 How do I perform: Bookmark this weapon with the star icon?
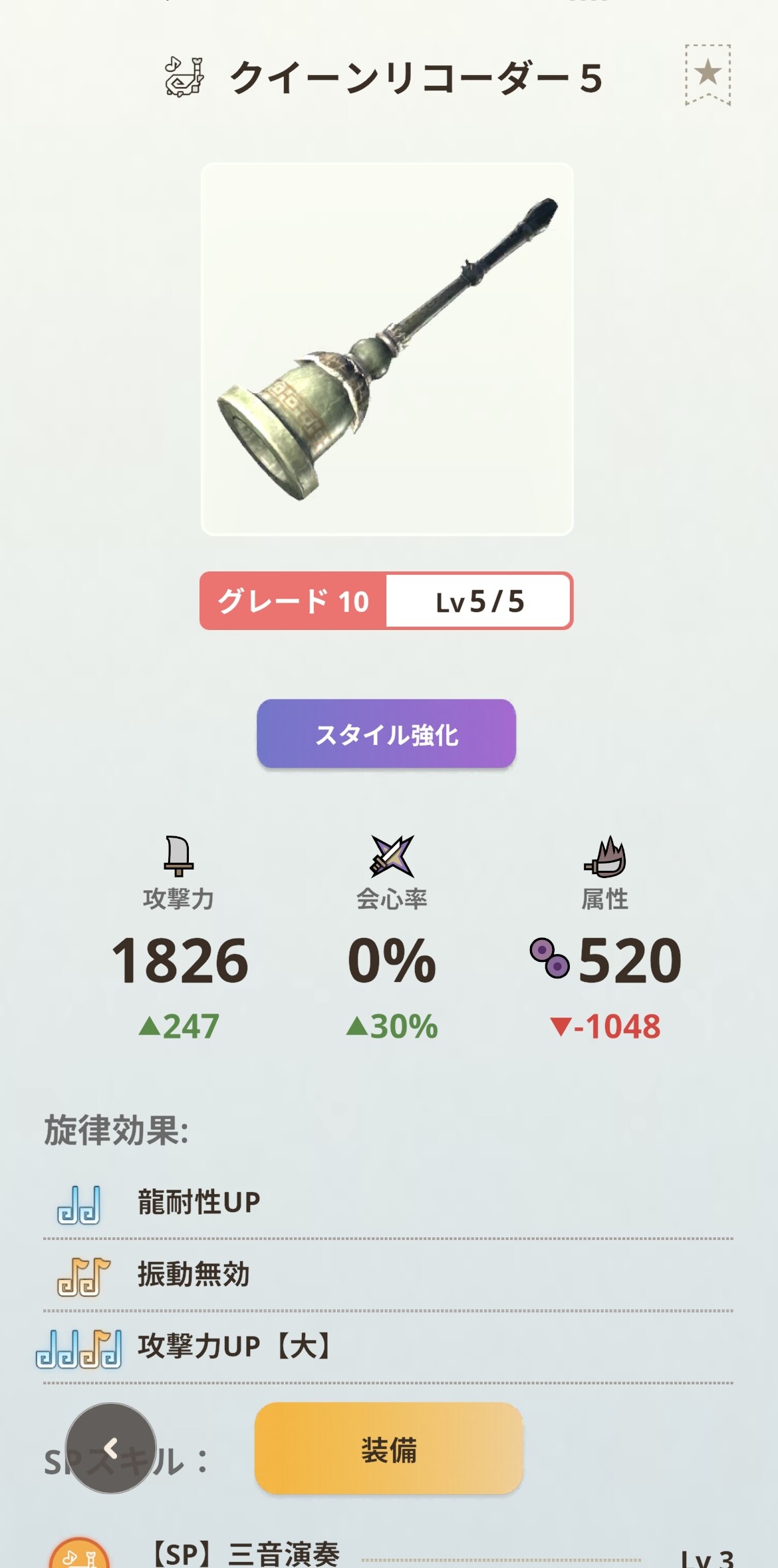coord(708,74)
